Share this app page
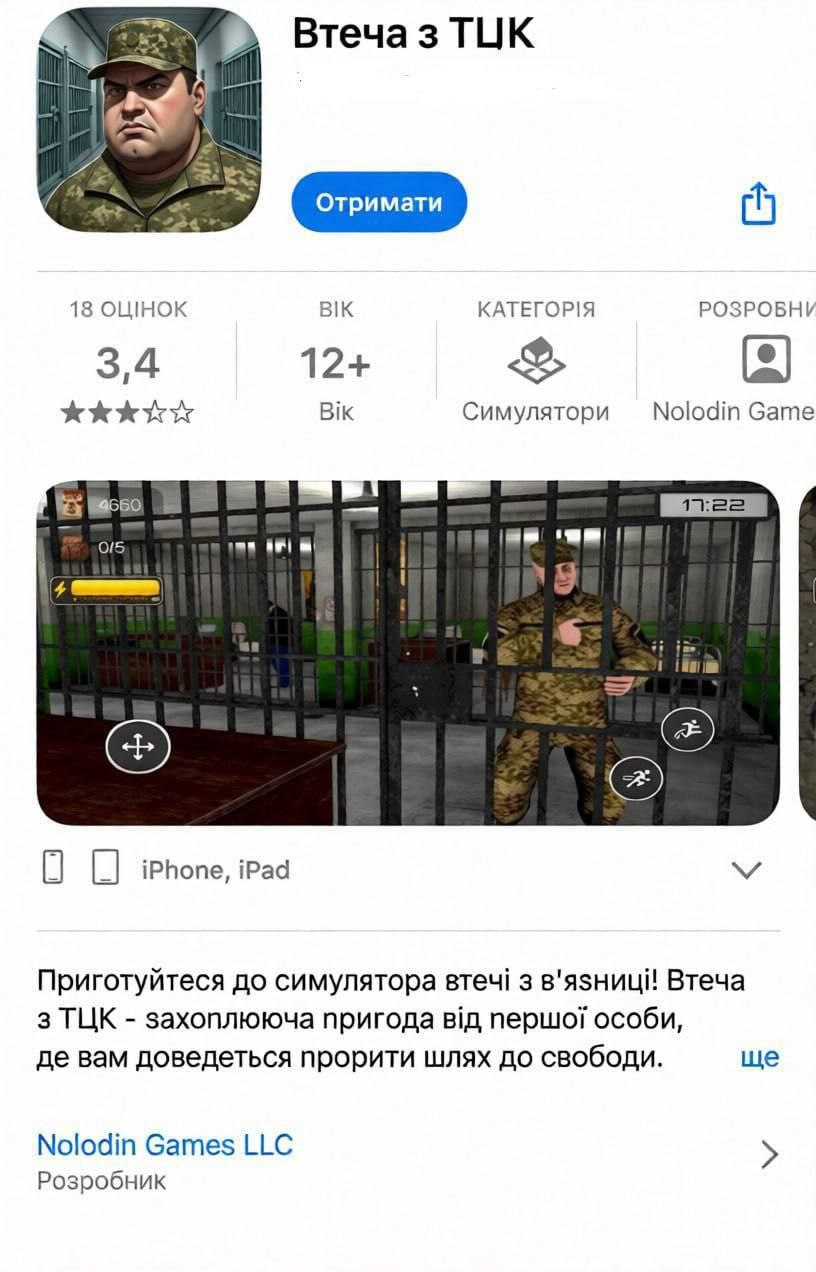Viewport: 816px width, 1272px height. 758,204
